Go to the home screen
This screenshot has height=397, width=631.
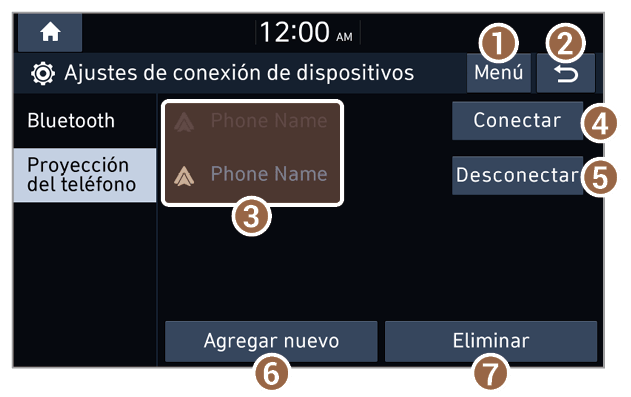point(50,32)
